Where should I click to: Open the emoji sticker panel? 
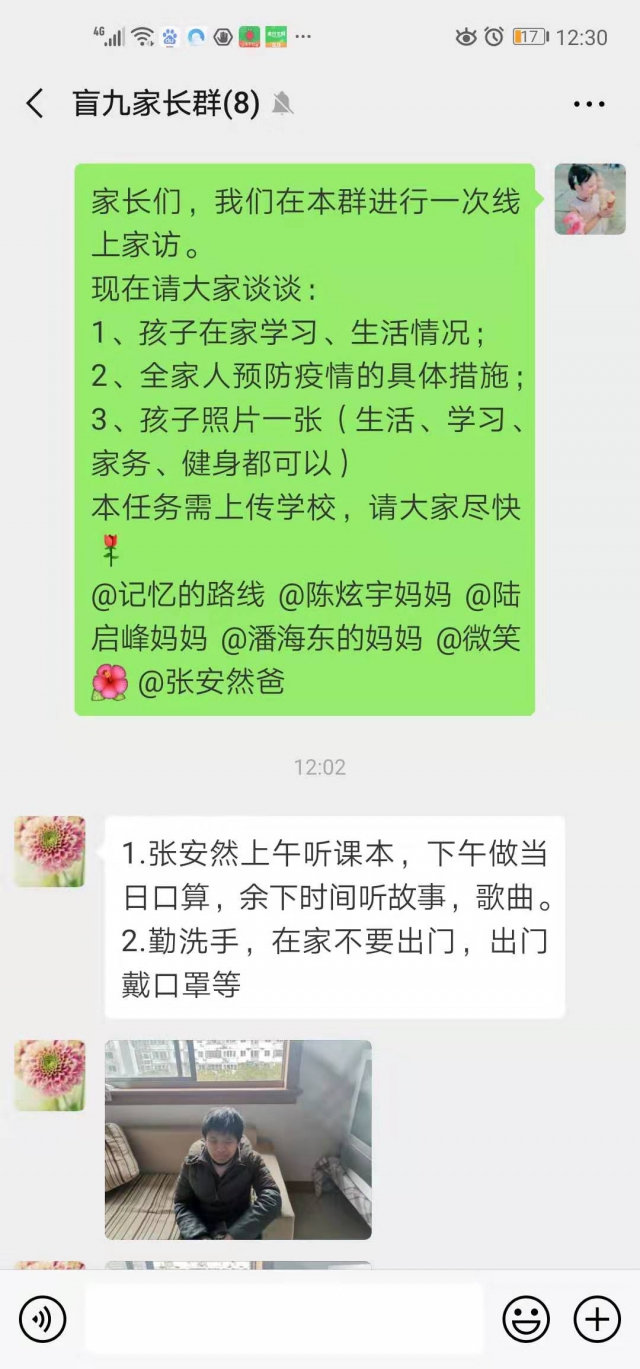(x=526, y=1320)
